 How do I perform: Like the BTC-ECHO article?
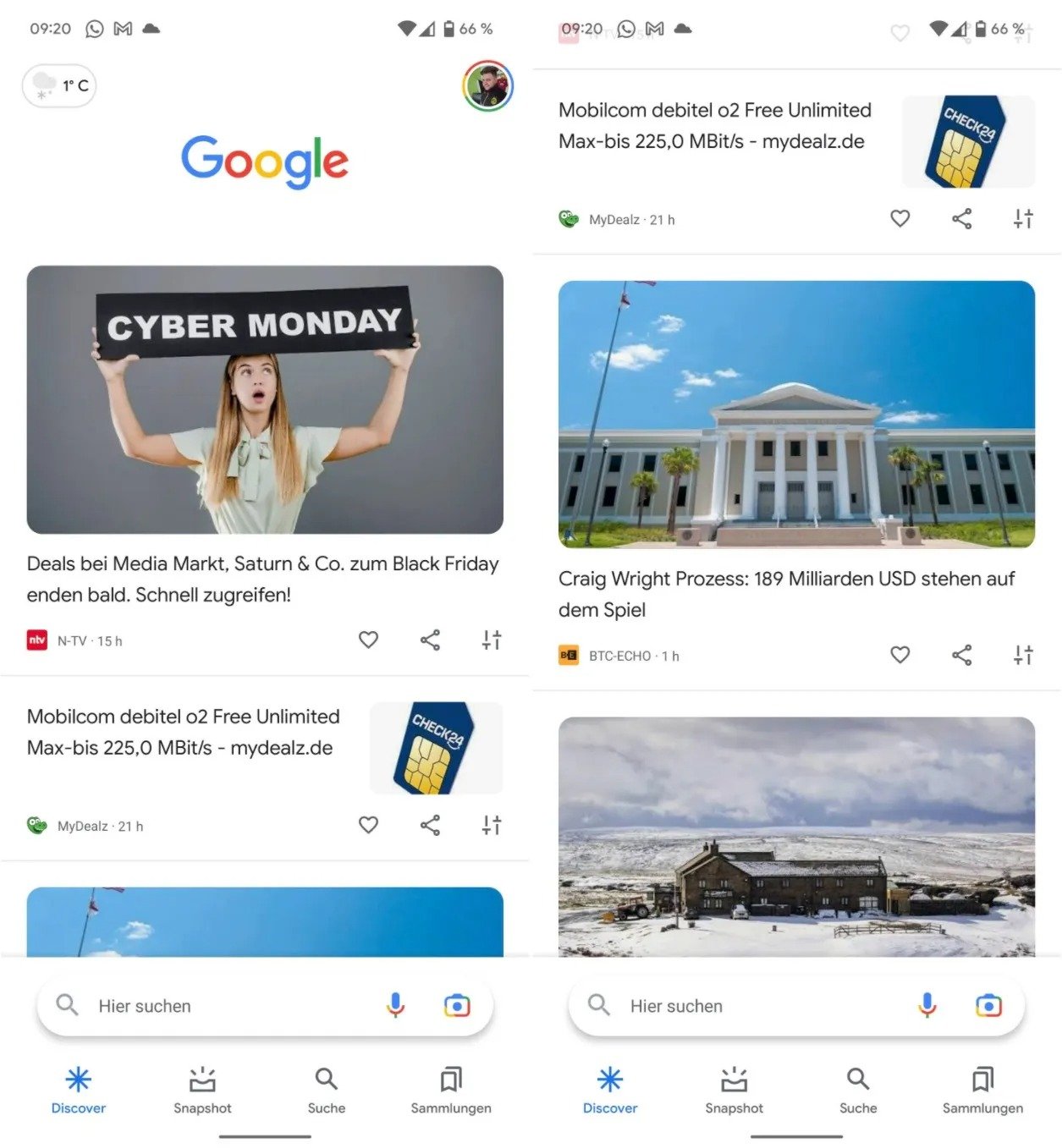[900, 654]
